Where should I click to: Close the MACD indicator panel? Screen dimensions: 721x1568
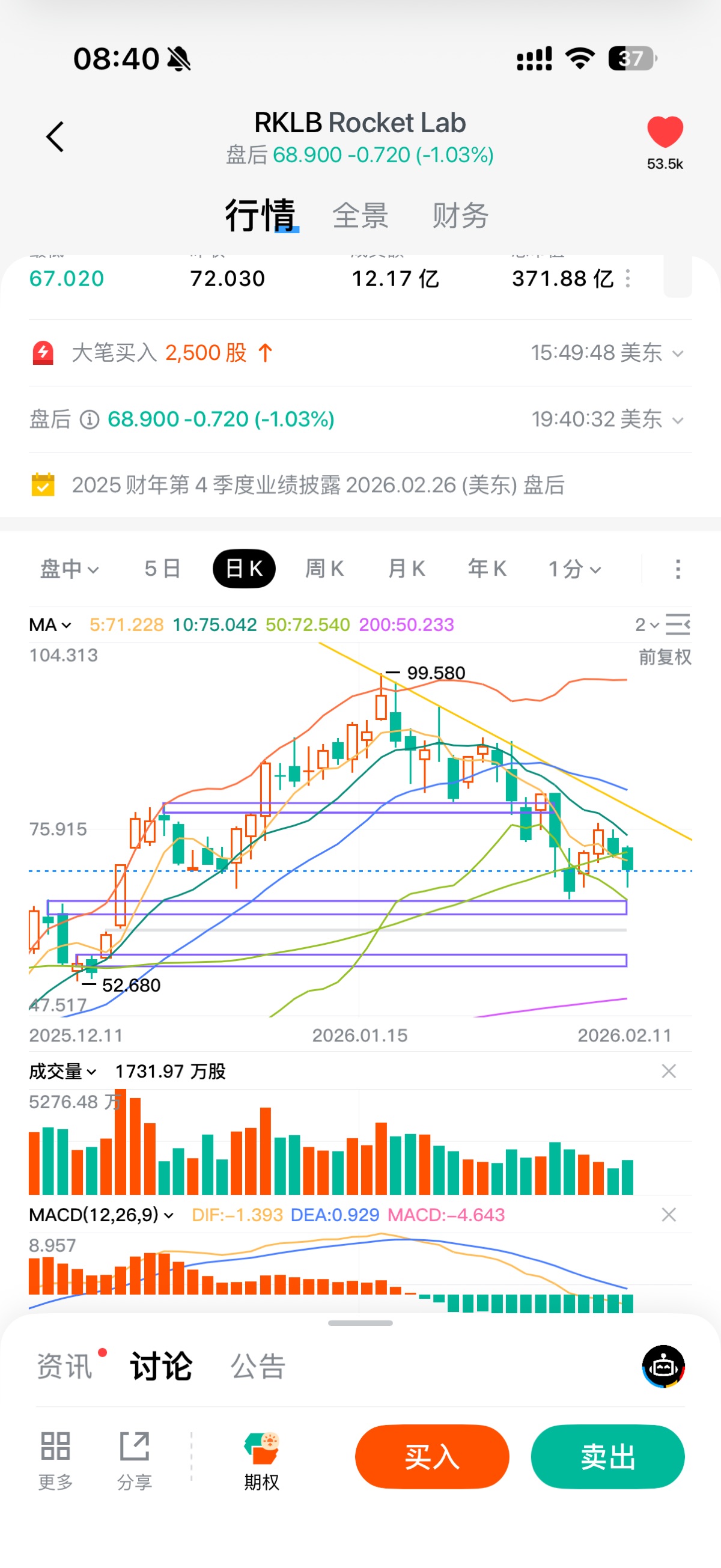click(669, 1215)
